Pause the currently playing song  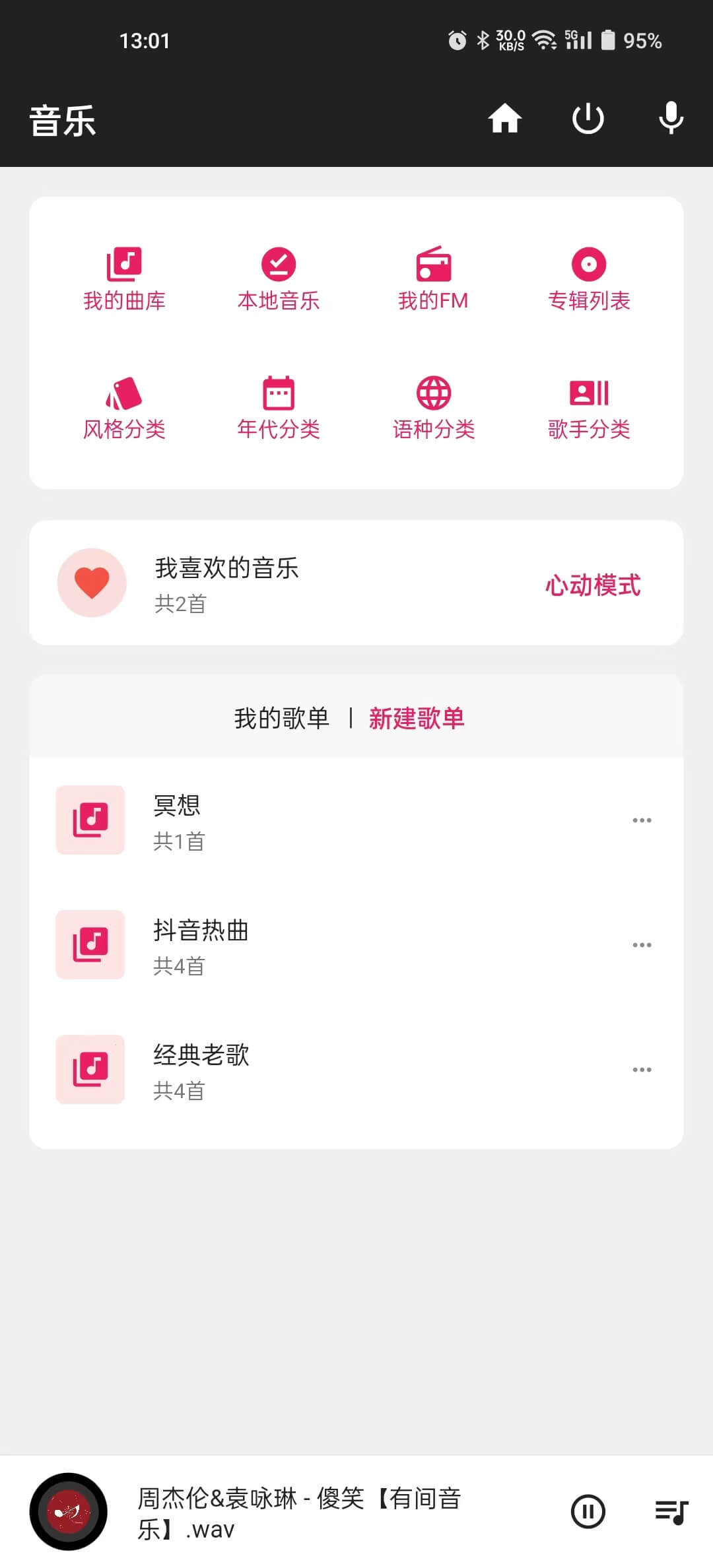point(588,1511)
